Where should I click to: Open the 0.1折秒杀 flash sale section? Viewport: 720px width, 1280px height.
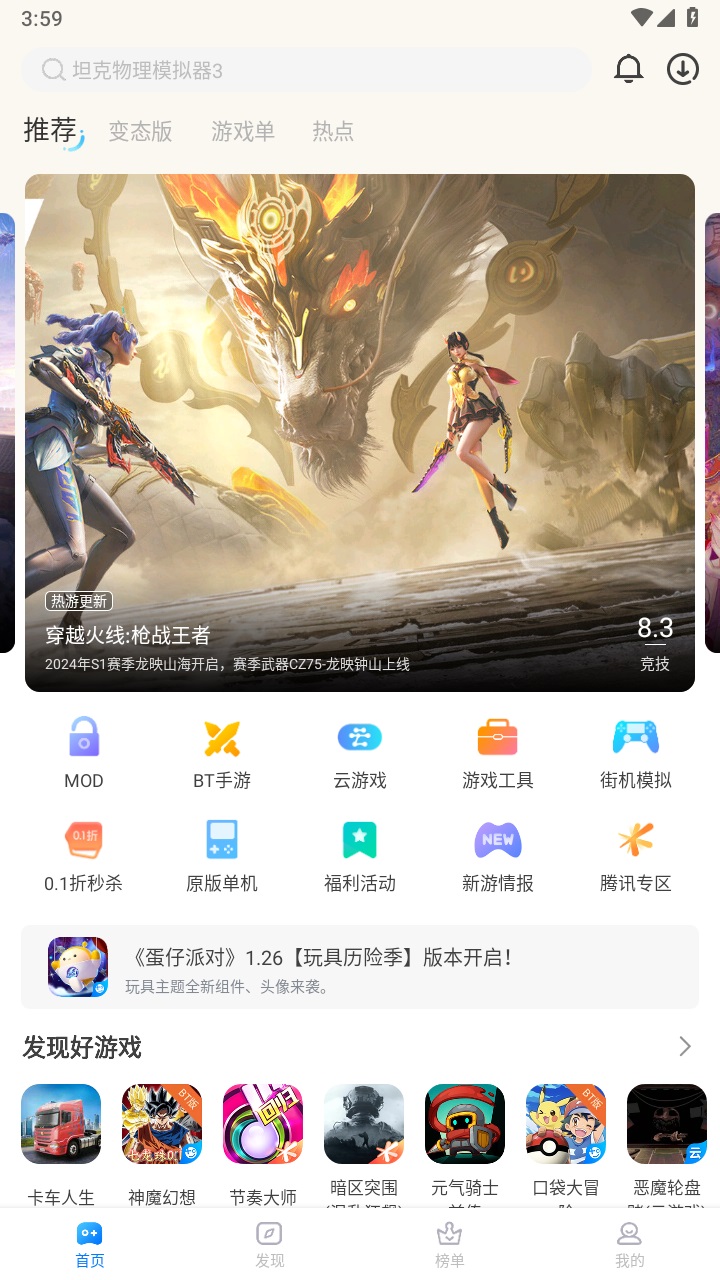[x=83, y=855]
